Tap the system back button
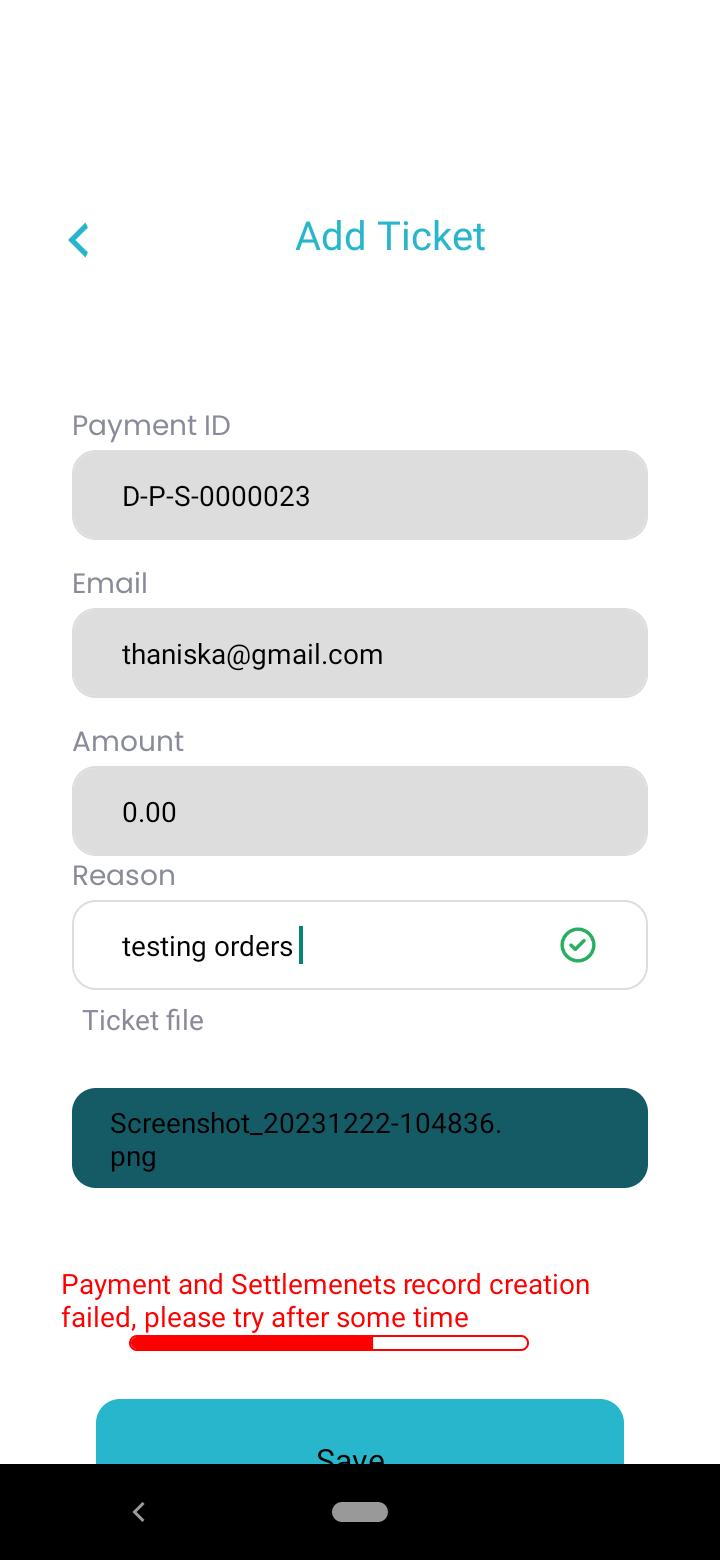 [x=139, y=1512]
